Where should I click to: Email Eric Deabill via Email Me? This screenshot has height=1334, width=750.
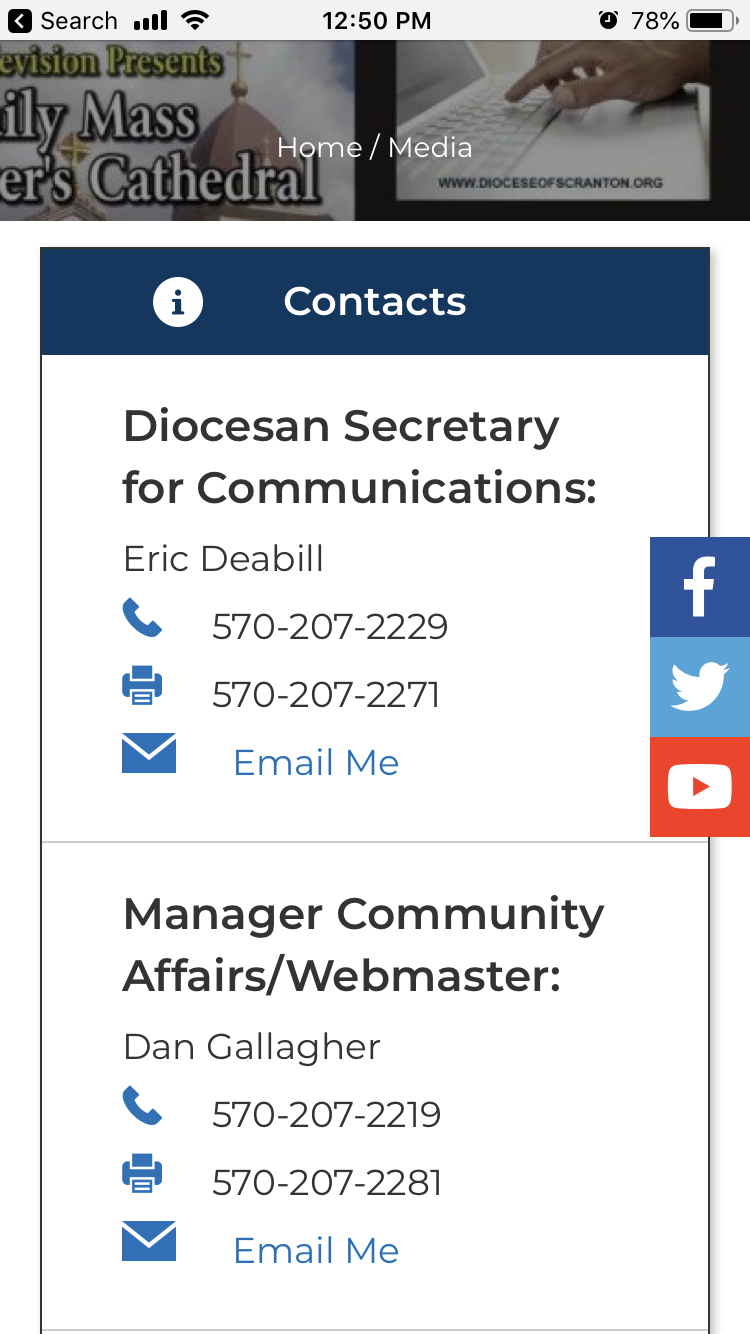(x=315, y=763)
